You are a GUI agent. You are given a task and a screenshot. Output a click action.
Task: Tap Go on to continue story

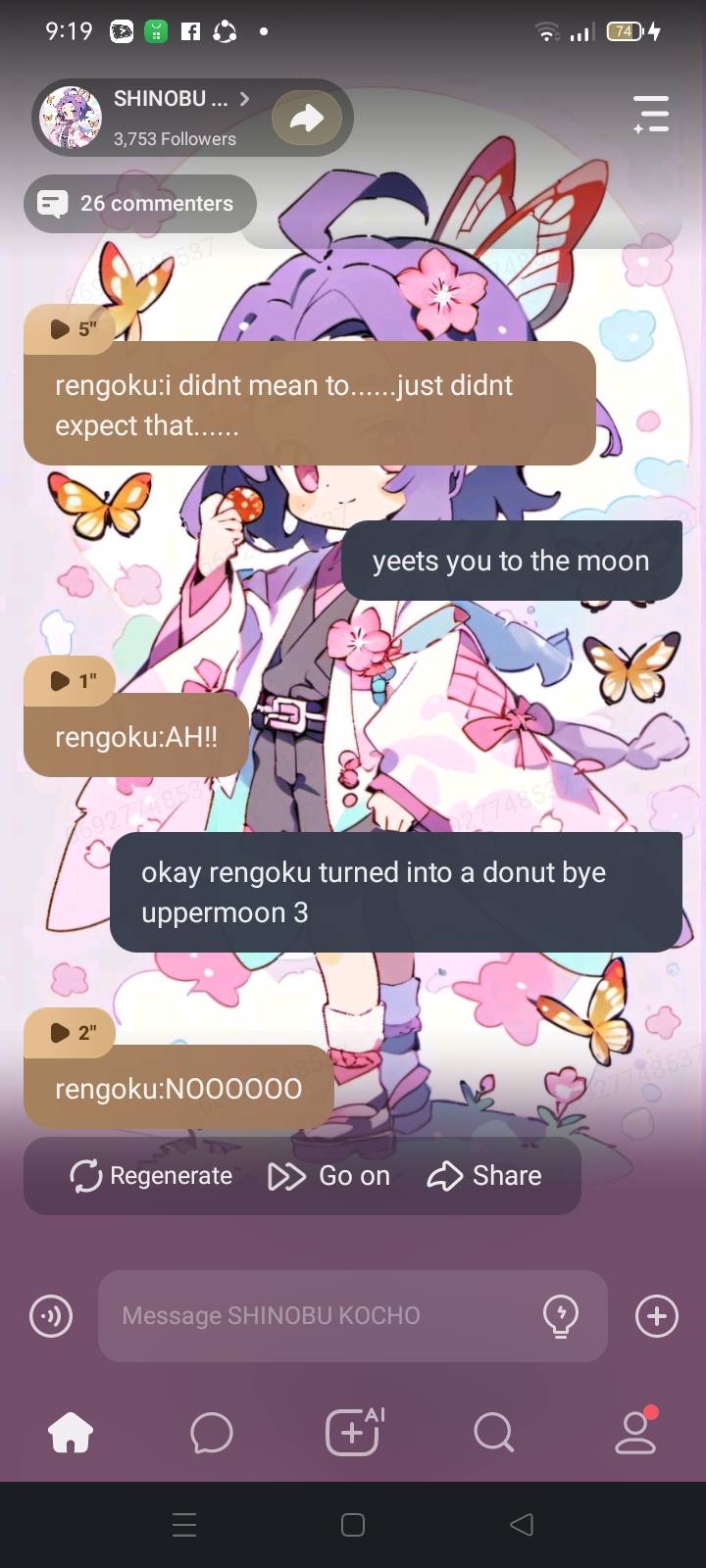tap(329, 1176)
